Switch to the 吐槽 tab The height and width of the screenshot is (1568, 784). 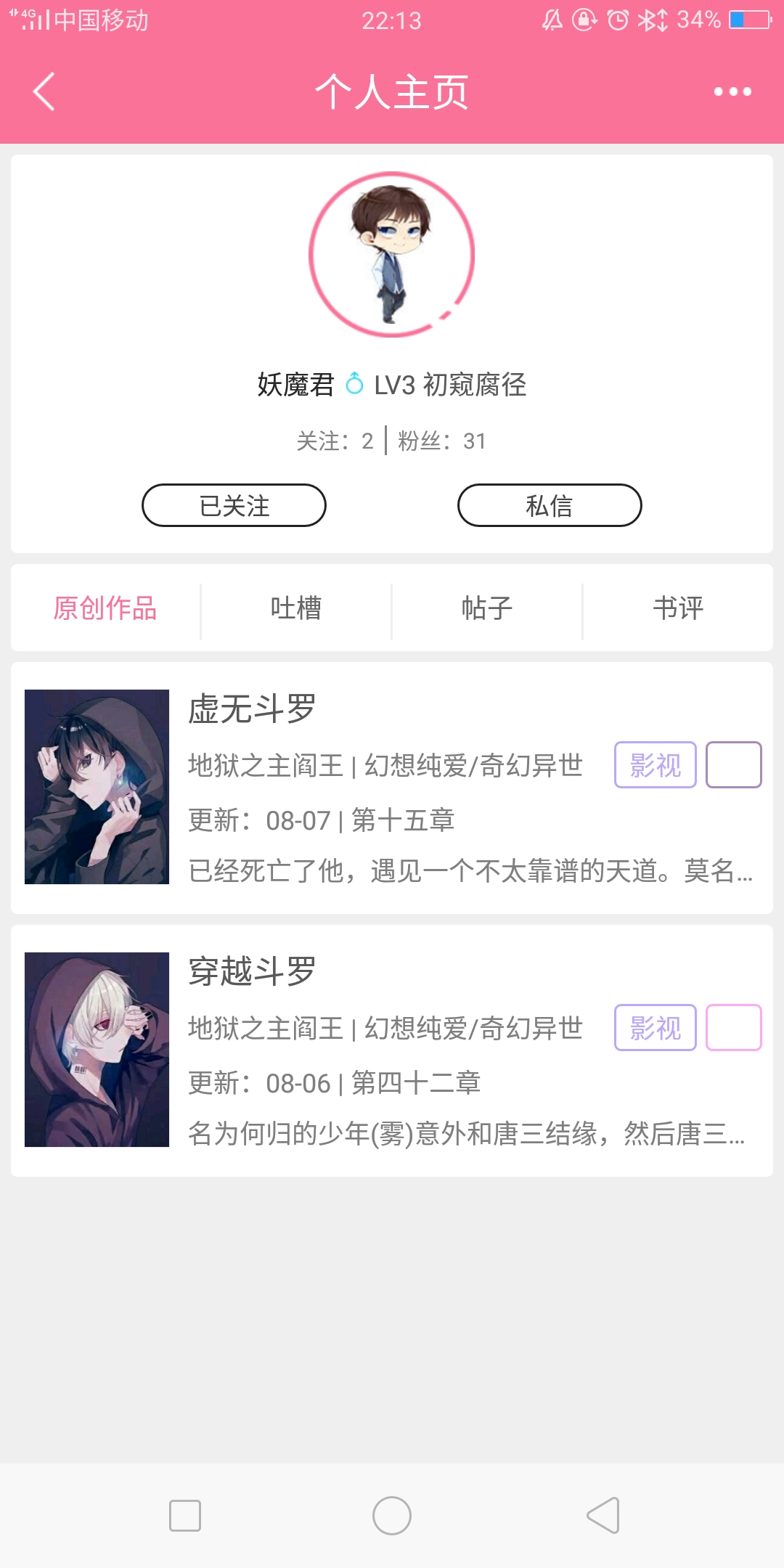296,608
